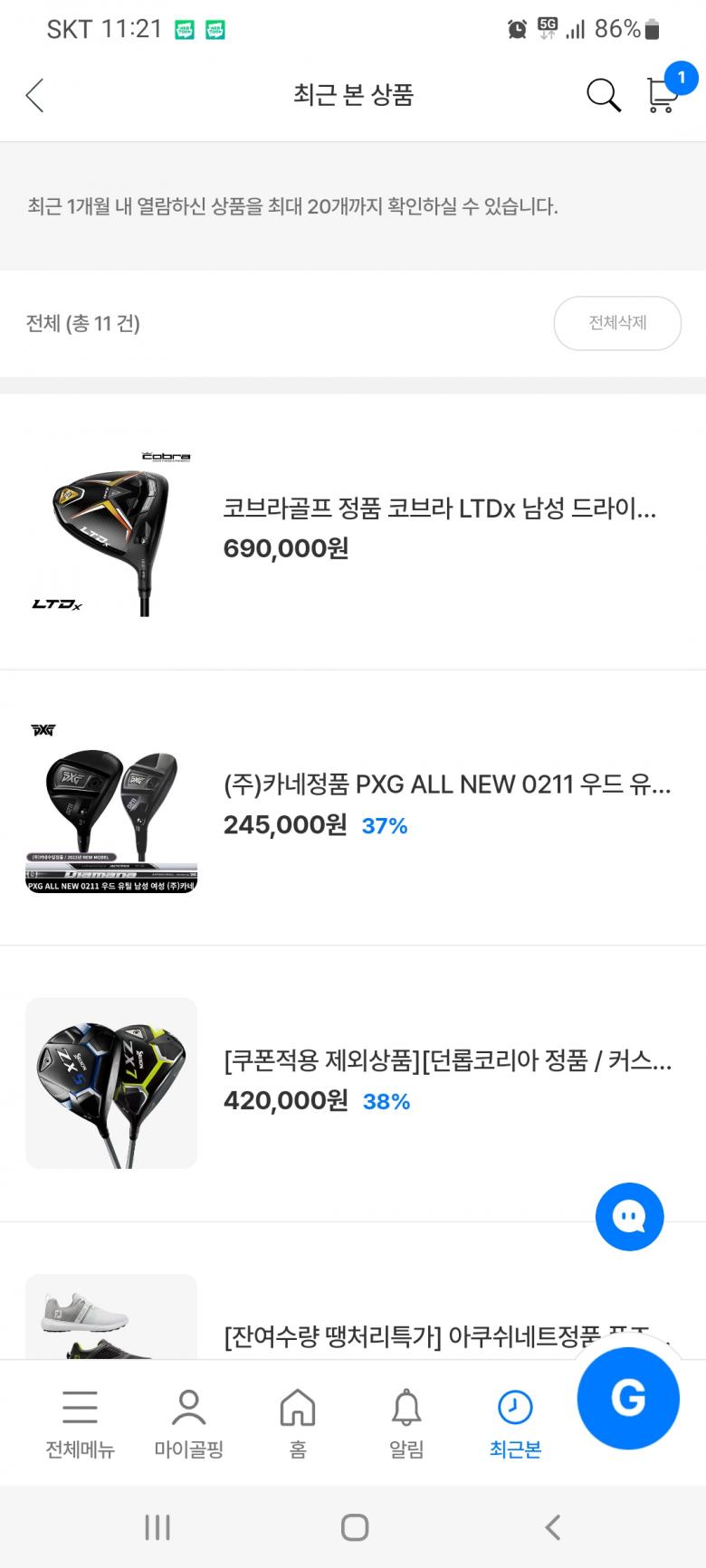706x1568 pixels.
Task: Open the system recent apps button
Action: click(157, 1527)
